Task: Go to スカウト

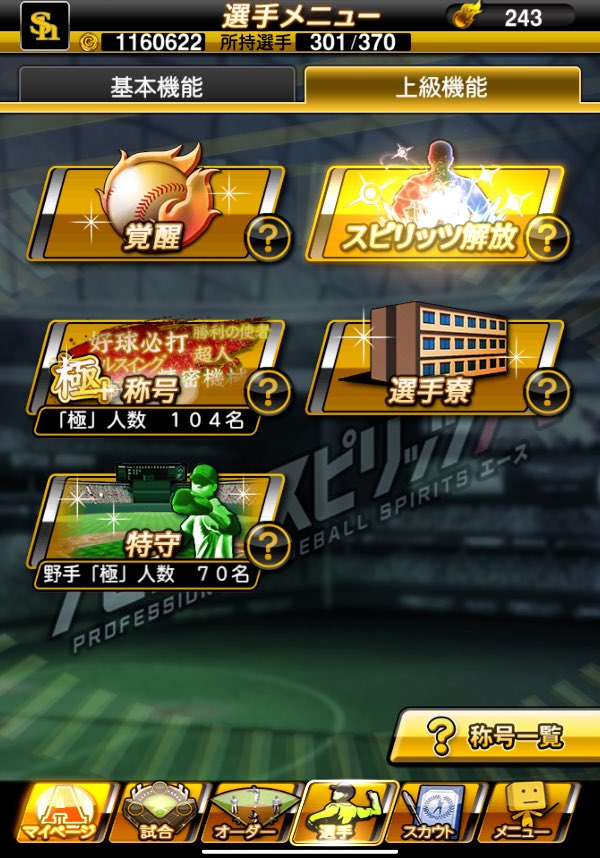Action: (440, 813)
